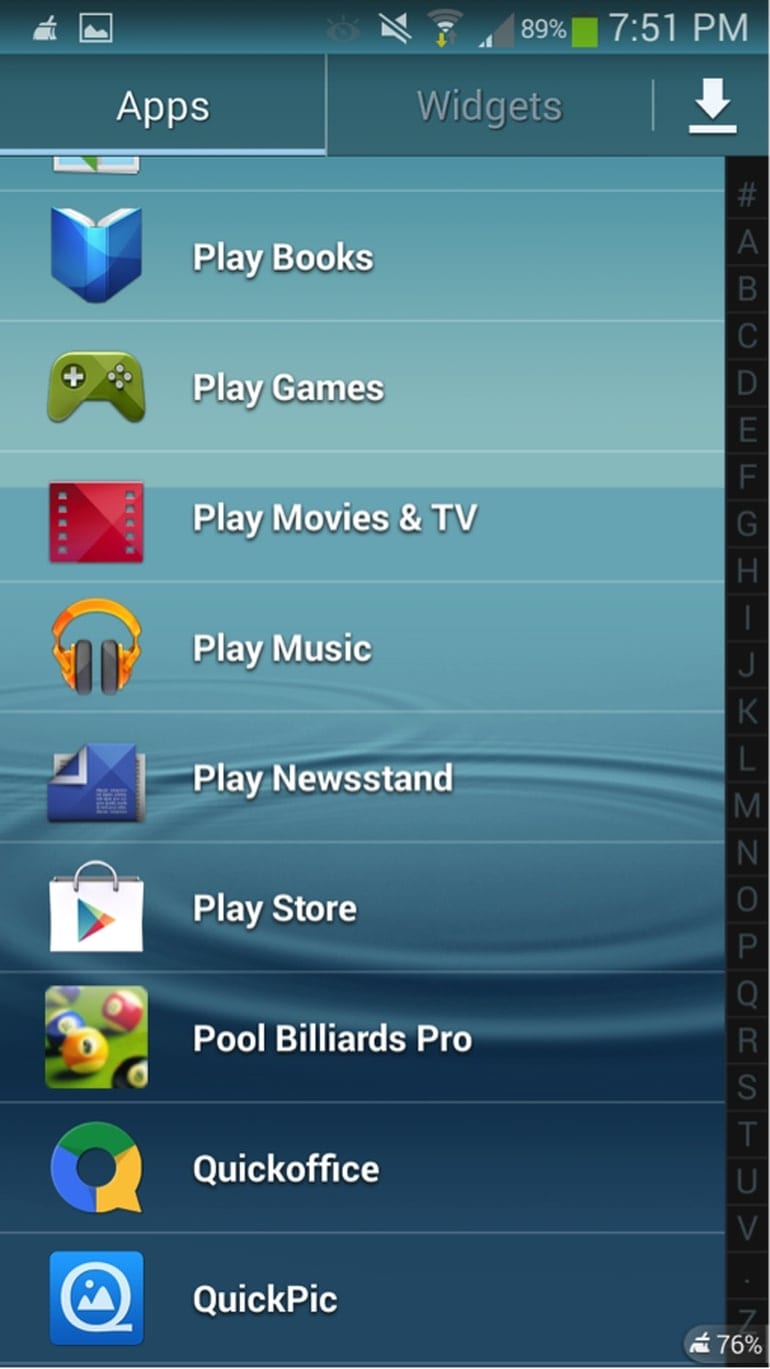The image size is (770, 1369).
Task: Jump to letter S in index
Action: (747, 1087)
